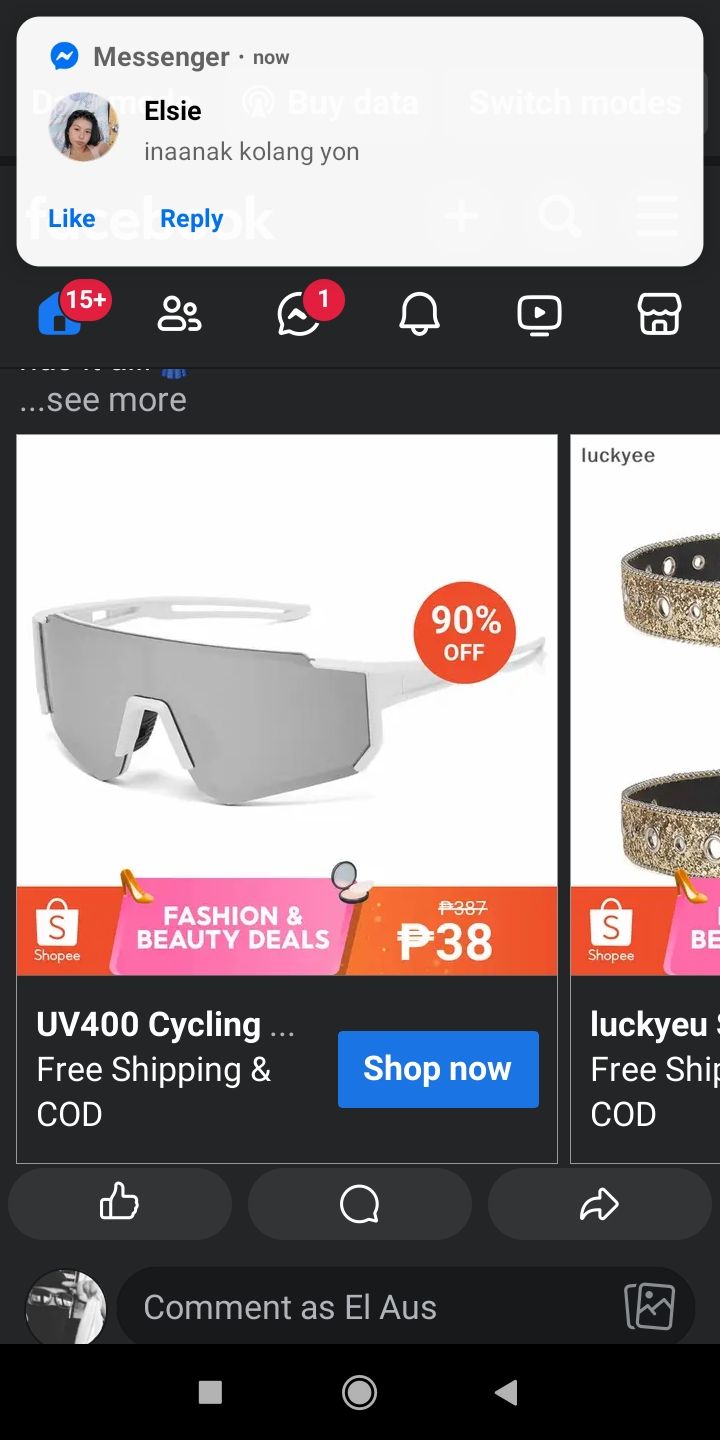Comment on the Shopee ad post
720x1440 pixels.
(360, 1204)
